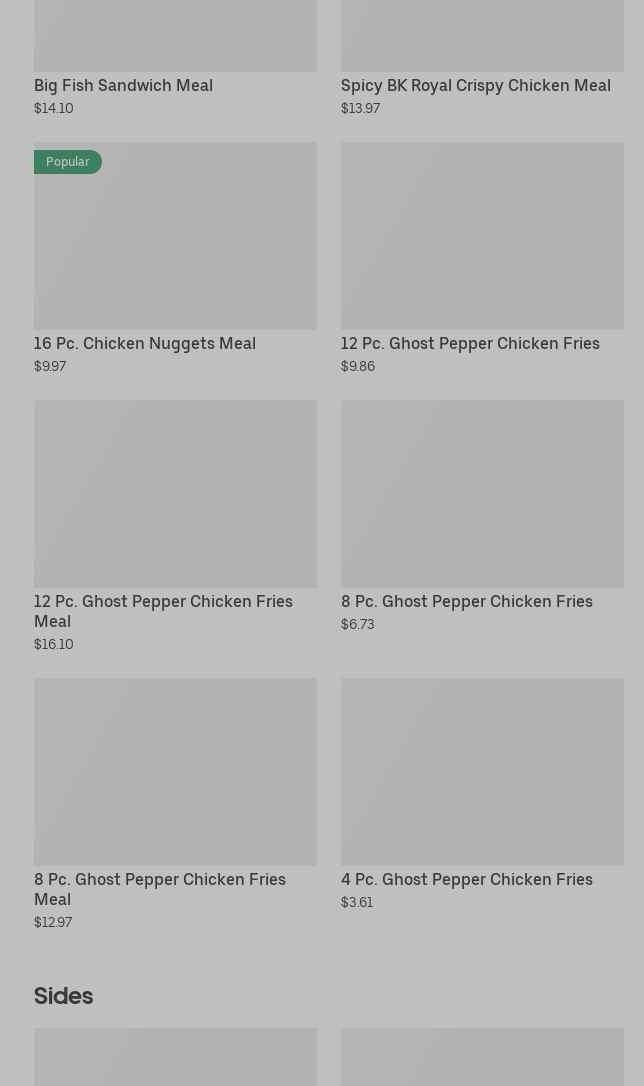Tap the 4 Pc. Ghost Pepper Chicken Fries card
The height and width of the screenshot is (1086, 644).
482,794
